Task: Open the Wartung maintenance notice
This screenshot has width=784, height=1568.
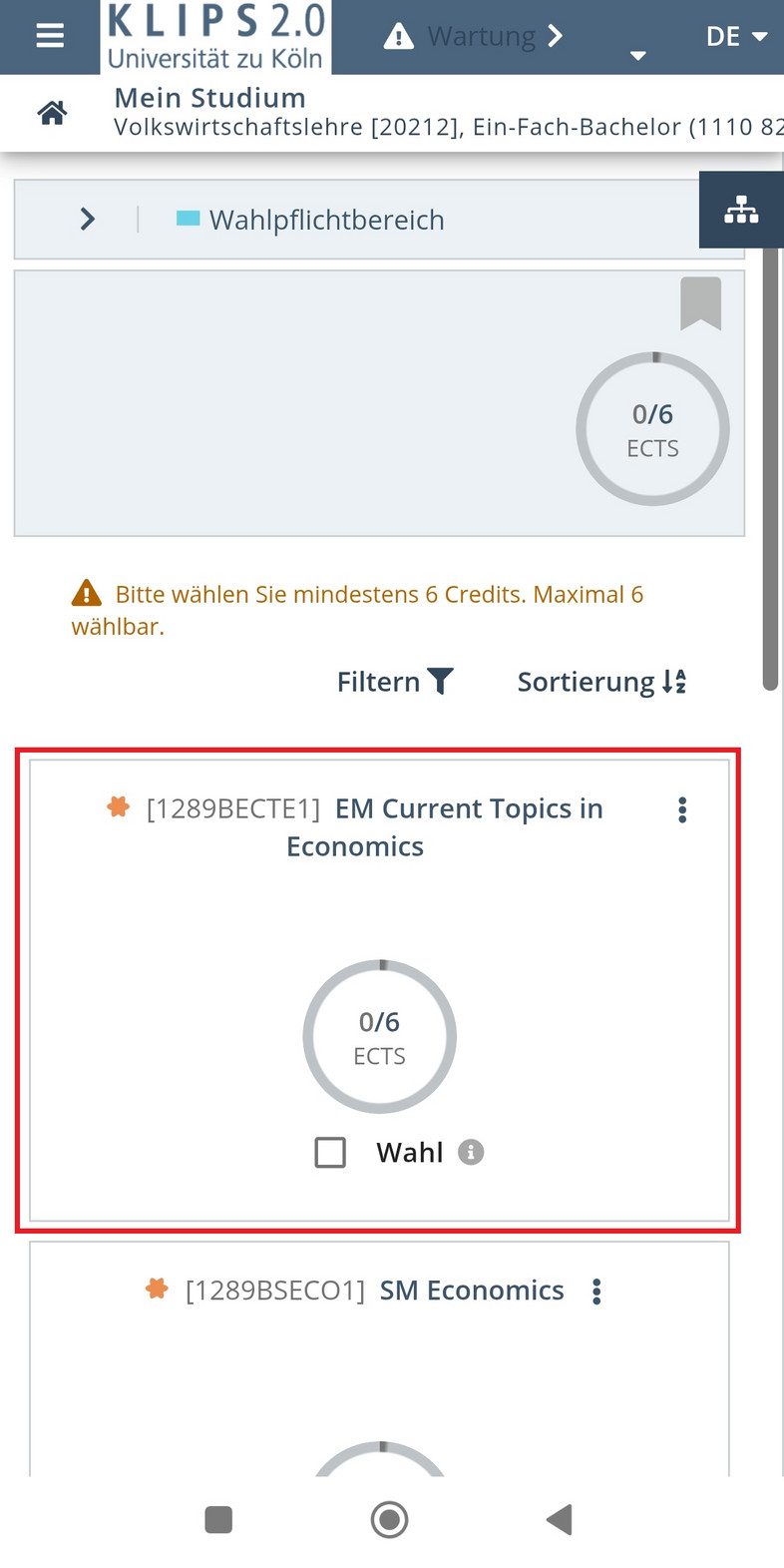Action: pos(474,36)
